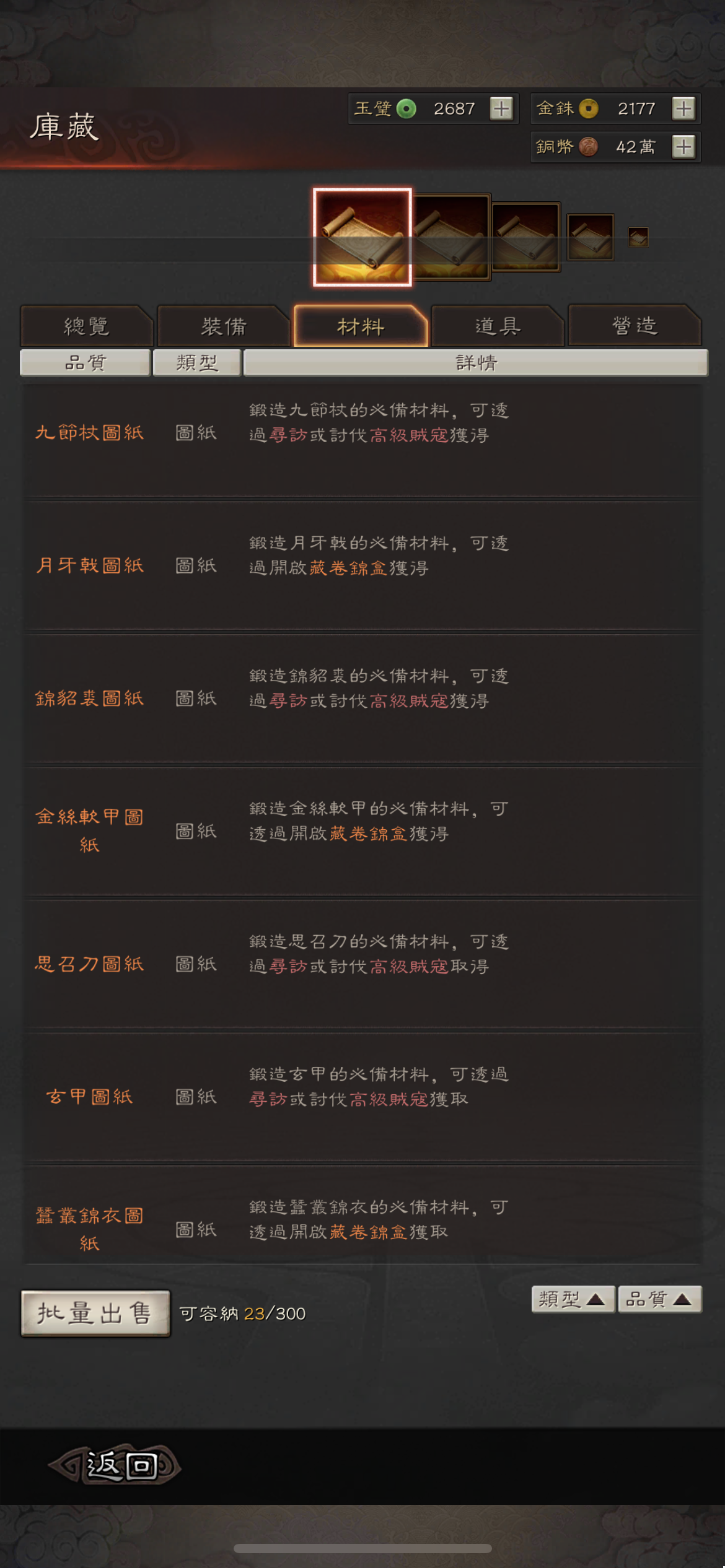The image size is (725, 1568).
Task: Go back with the 返回 button
Action: 116,1465
